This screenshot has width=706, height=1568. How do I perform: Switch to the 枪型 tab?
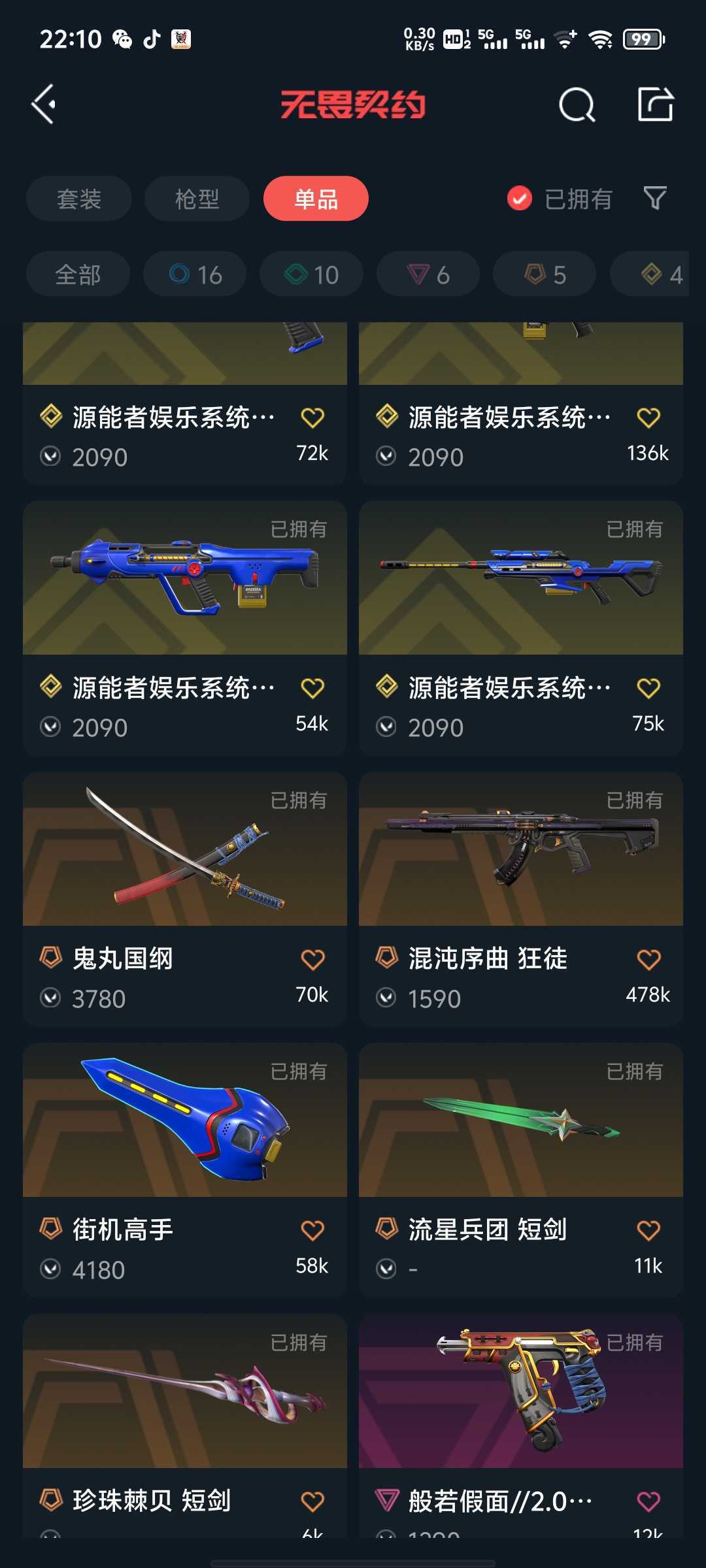pyautogui.click(x=197, y=199)
